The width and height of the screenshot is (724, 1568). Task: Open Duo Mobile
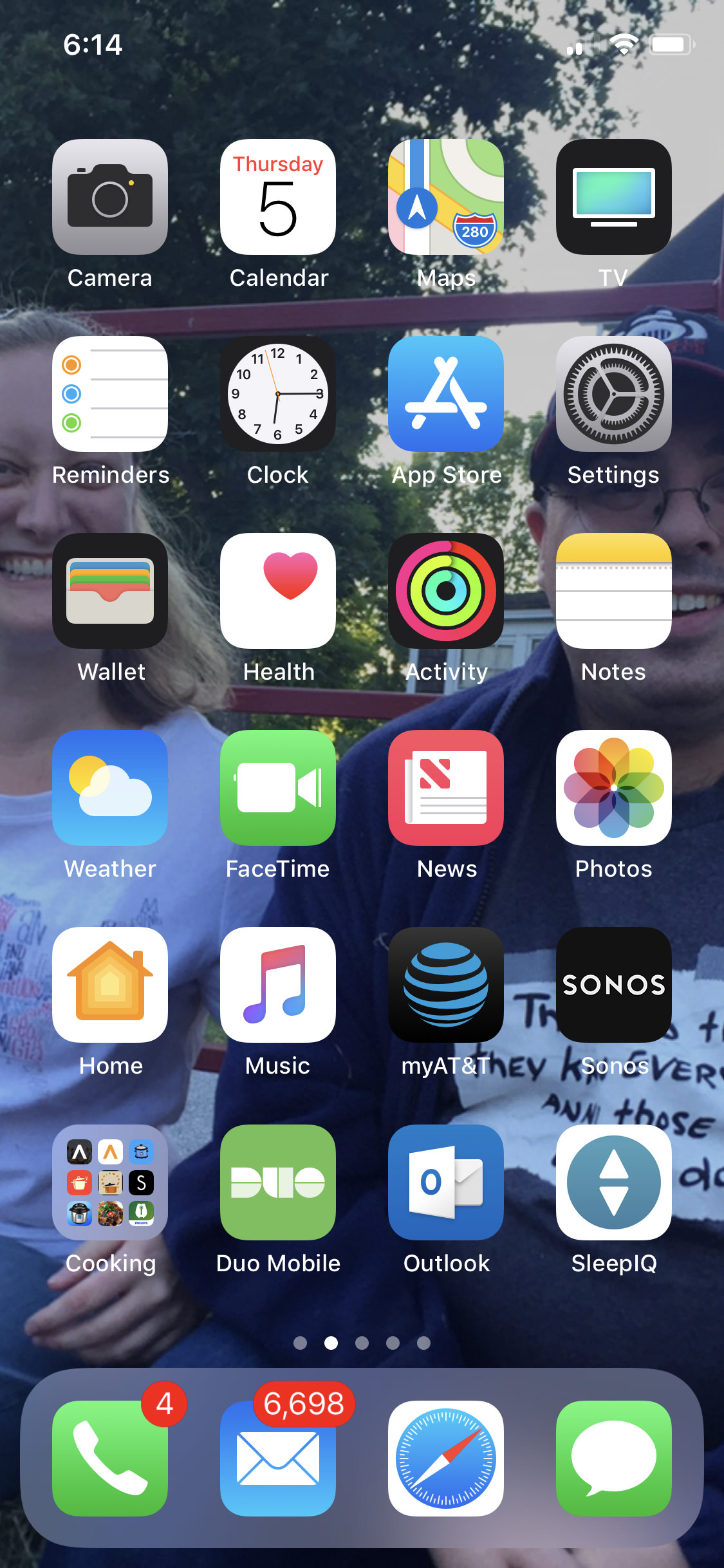click(x=278, y=1182)
